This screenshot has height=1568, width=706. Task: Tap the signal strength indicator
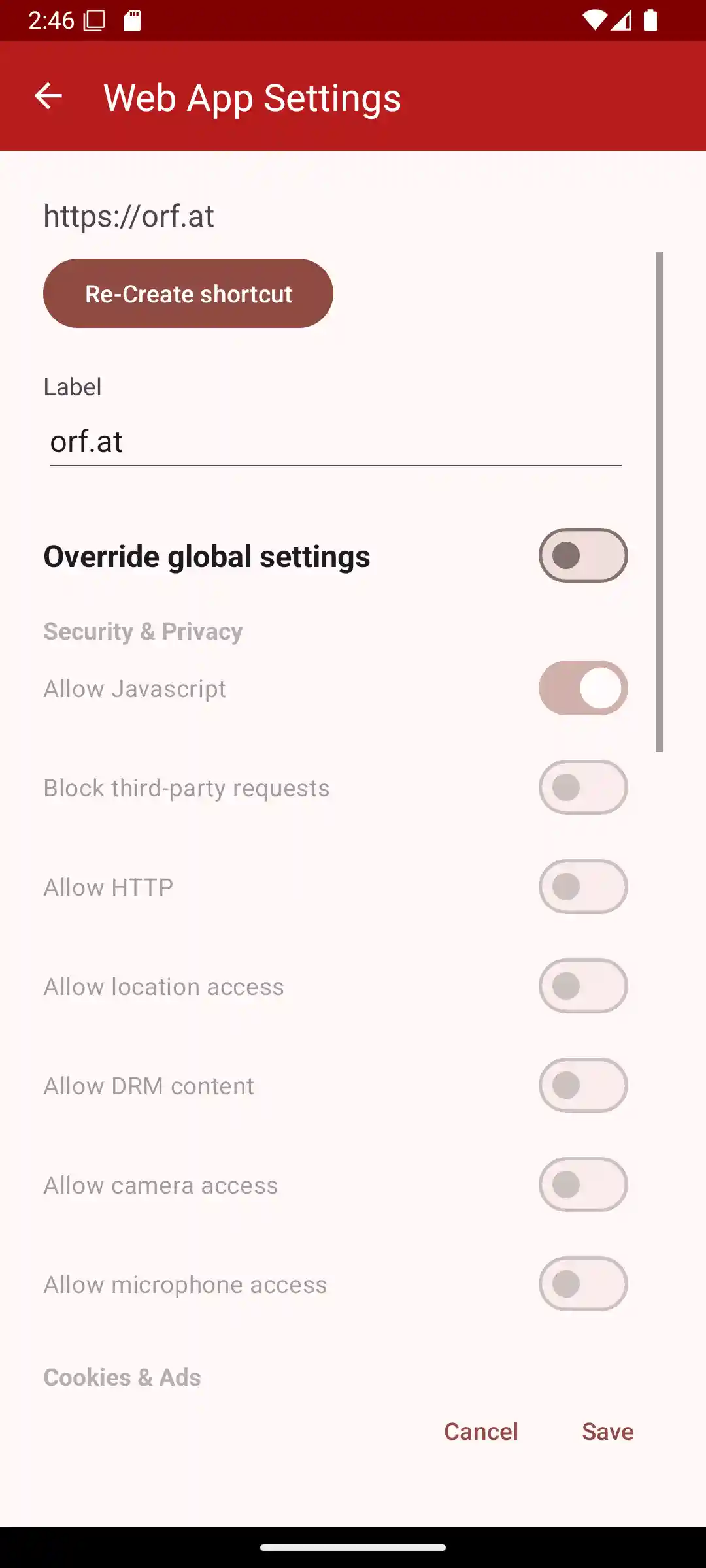(x=622, y=20)
